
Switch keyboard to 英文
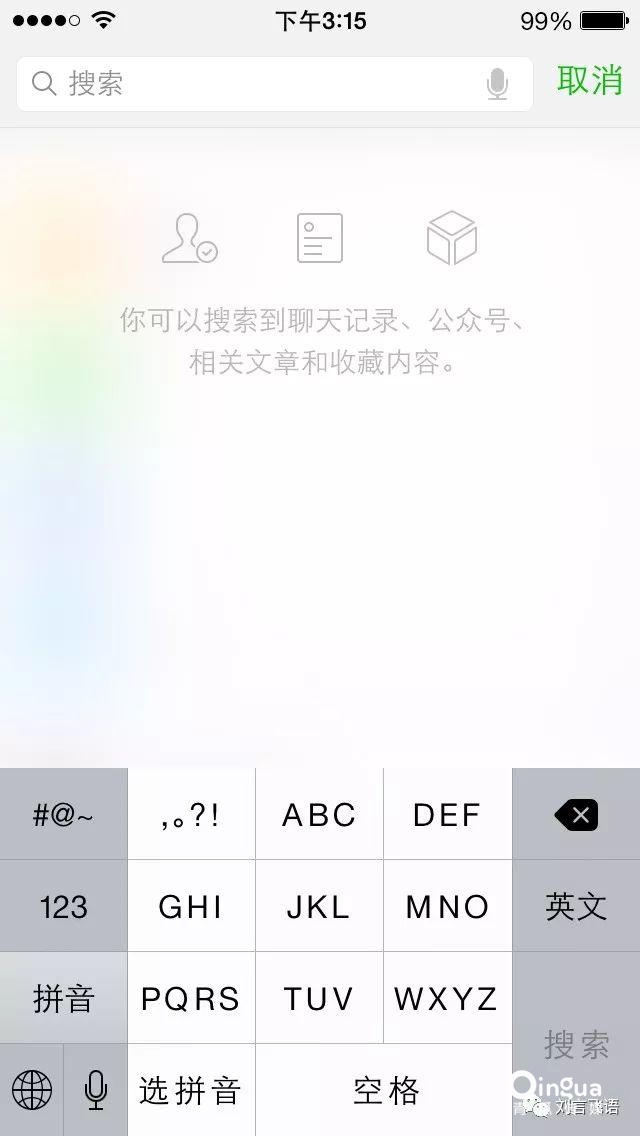pos(576,906)
